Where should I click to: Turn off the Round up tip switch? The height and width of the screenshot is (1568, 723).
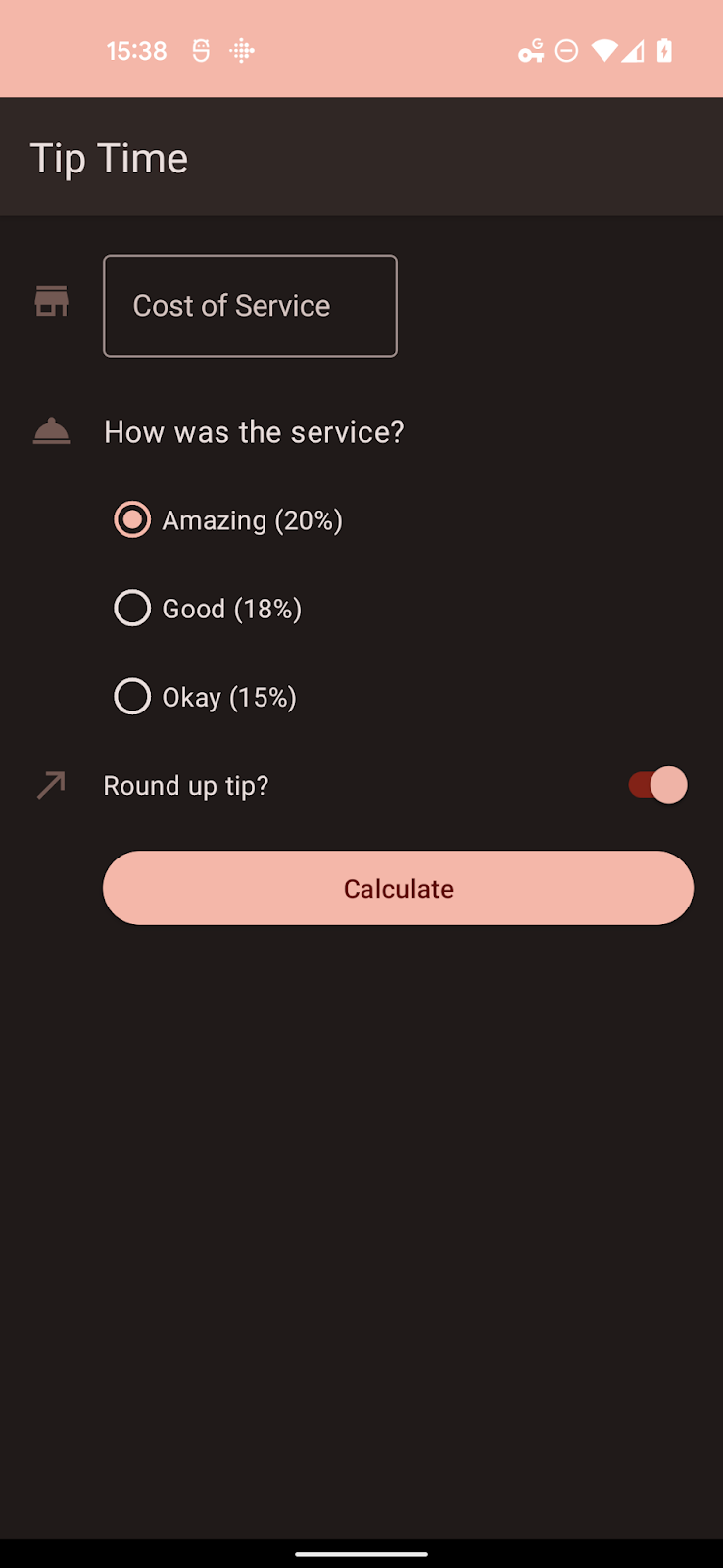click(x=657, y=785)
